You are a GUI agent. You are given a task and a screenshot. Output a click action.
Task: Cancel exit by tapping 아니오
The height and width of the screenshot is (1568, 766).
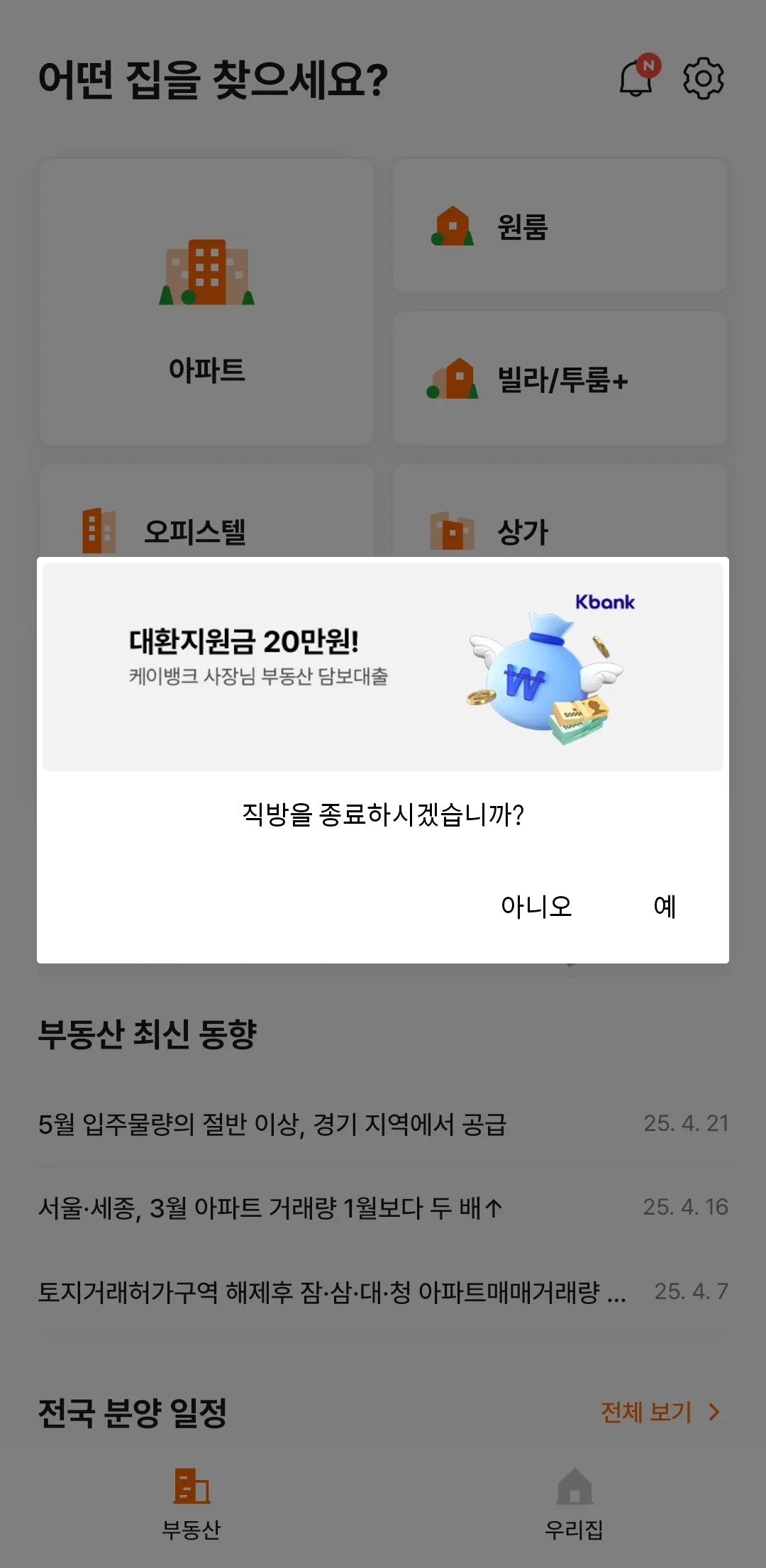(x=536, y=906)
